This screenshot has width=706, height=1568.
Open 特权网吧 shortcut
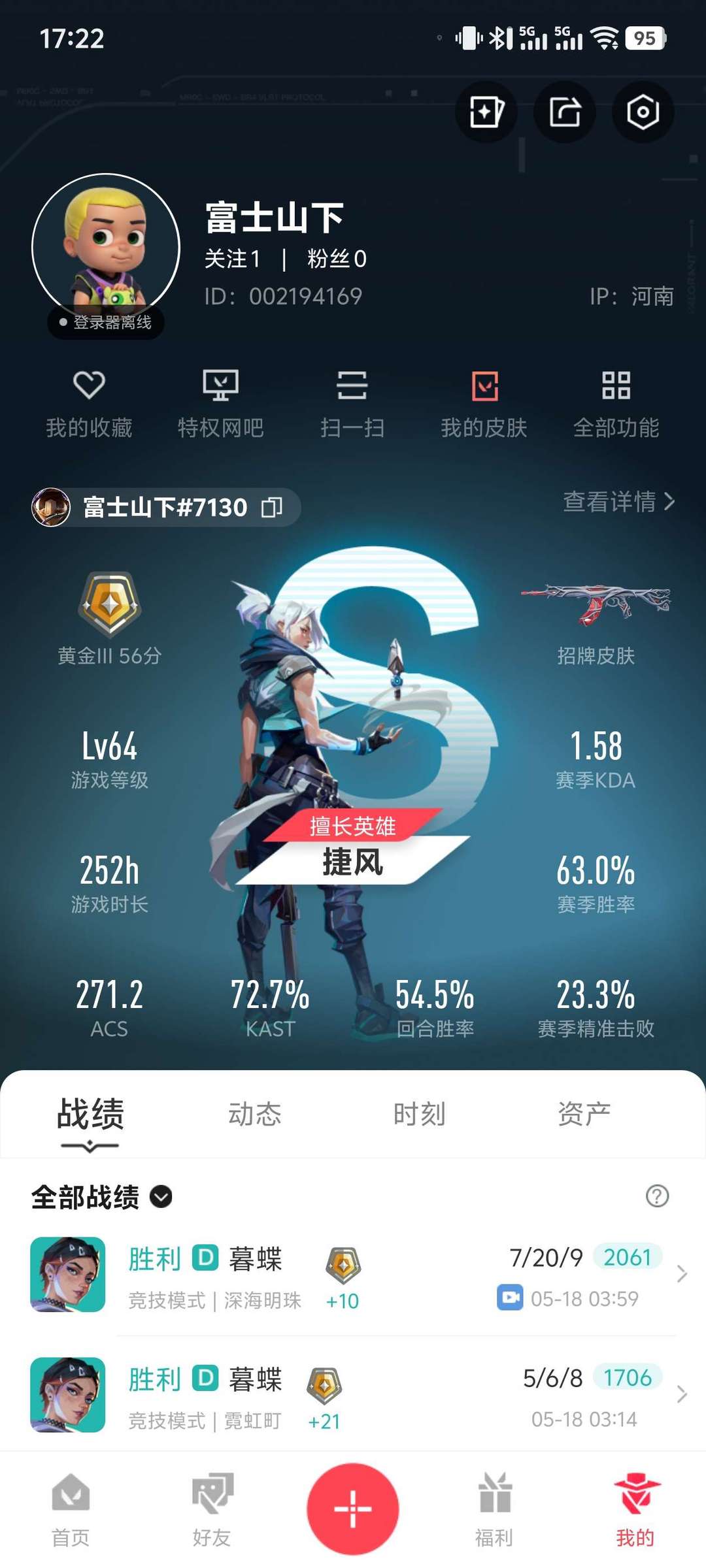point(220,403)
